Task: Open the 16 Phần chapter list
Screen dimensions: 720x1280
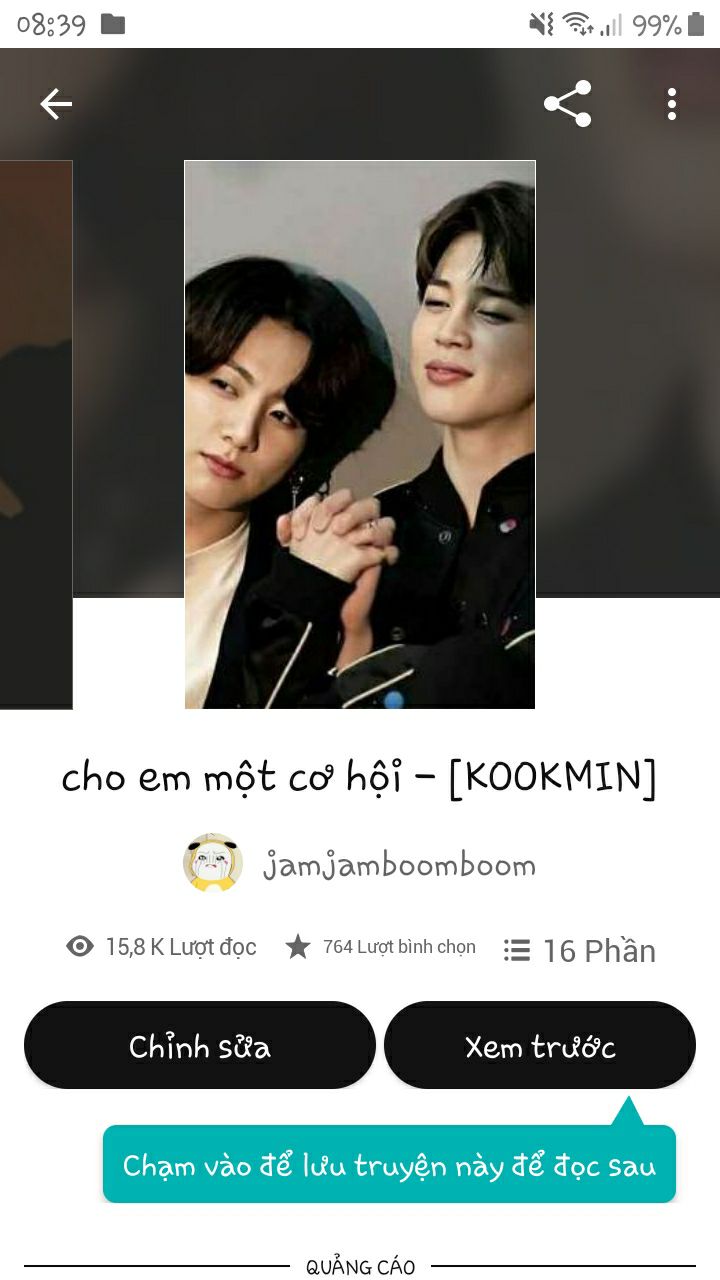Action: 579,950
